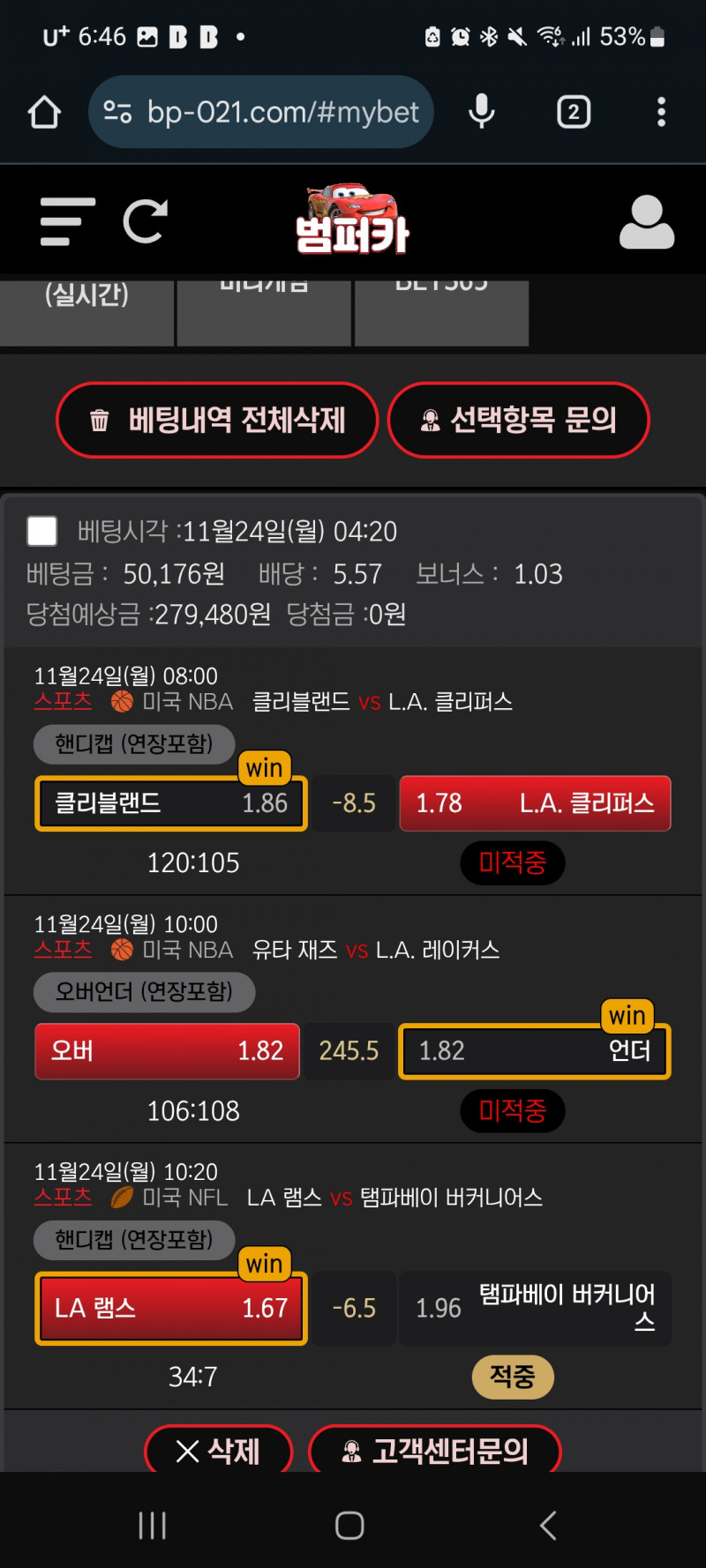Open the user profile icon

coord(646,221)
